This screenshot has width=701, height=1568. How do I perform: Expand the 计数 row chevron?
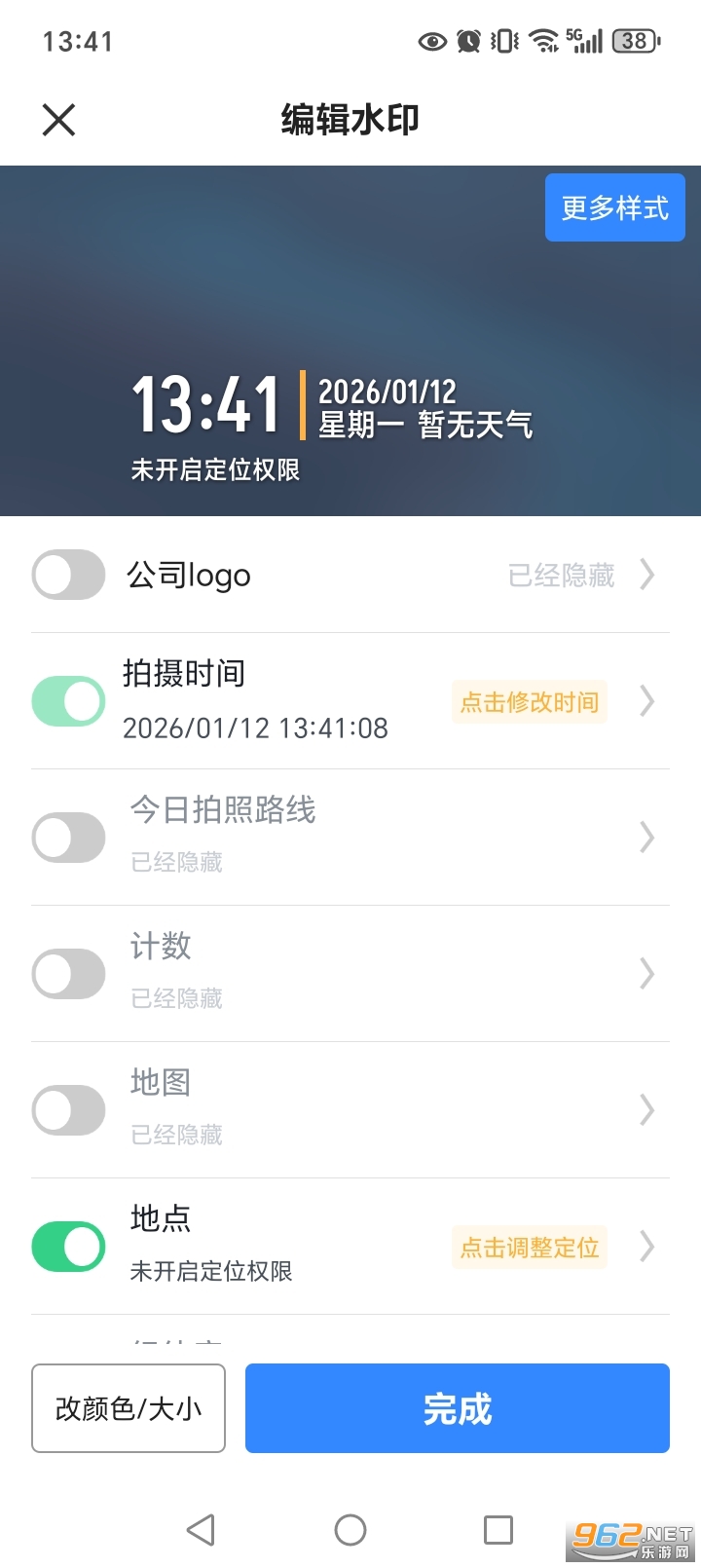646,974
